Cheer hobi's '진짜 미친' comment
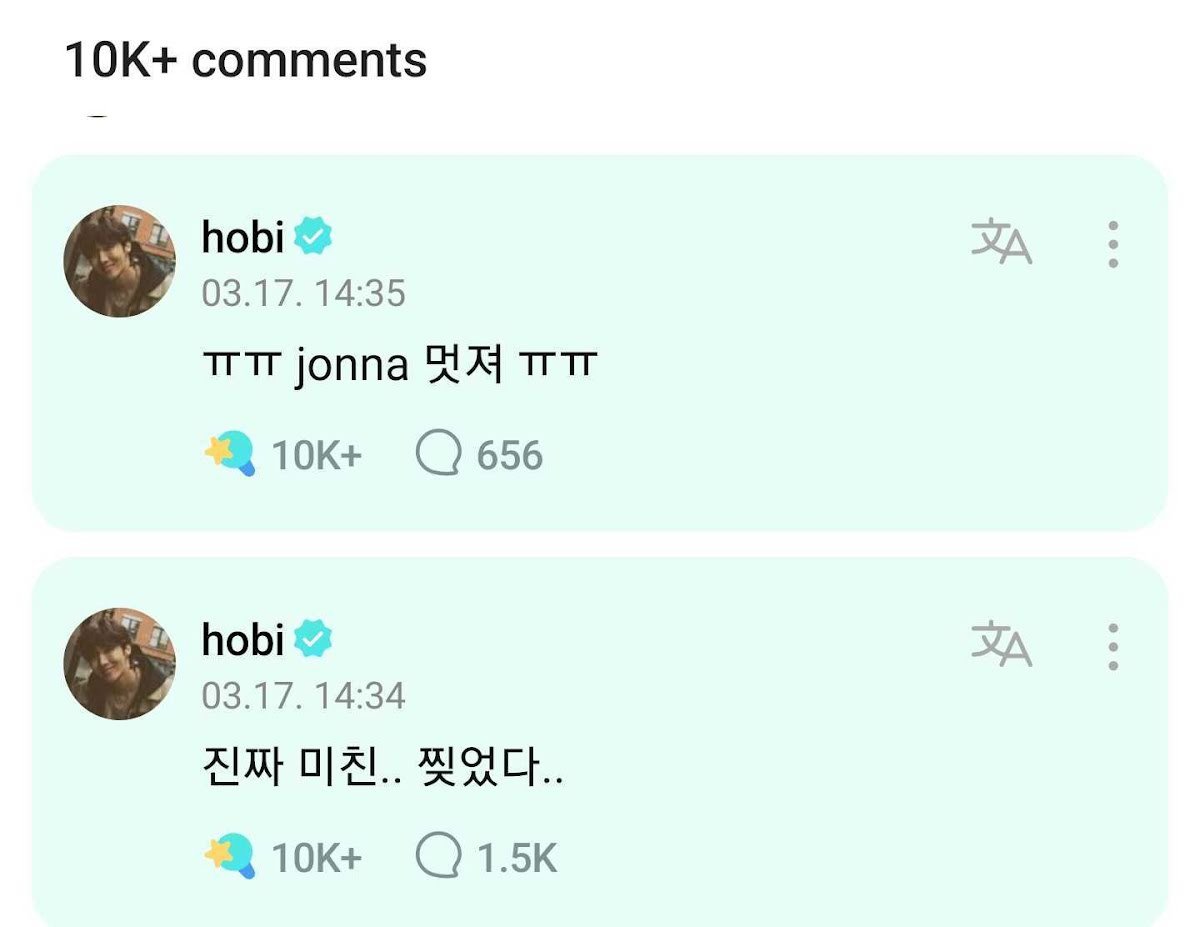Viewport: 1200px width, 927px height. pyautogui.click(x=231, y=858)
